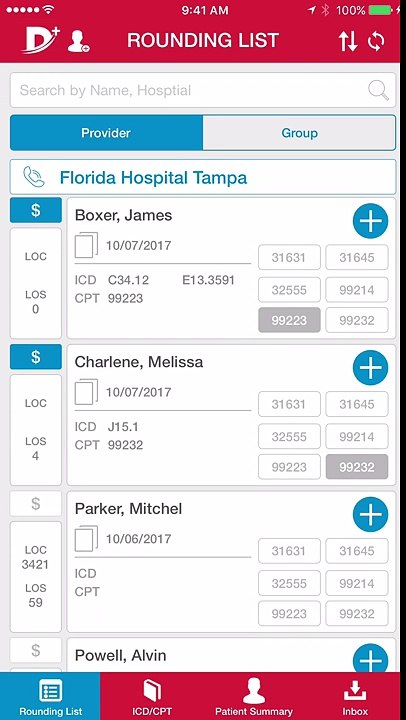406x720 pixels.
Task: Tap the plus button for Parker, Mitchel
Action: point(370,514)
